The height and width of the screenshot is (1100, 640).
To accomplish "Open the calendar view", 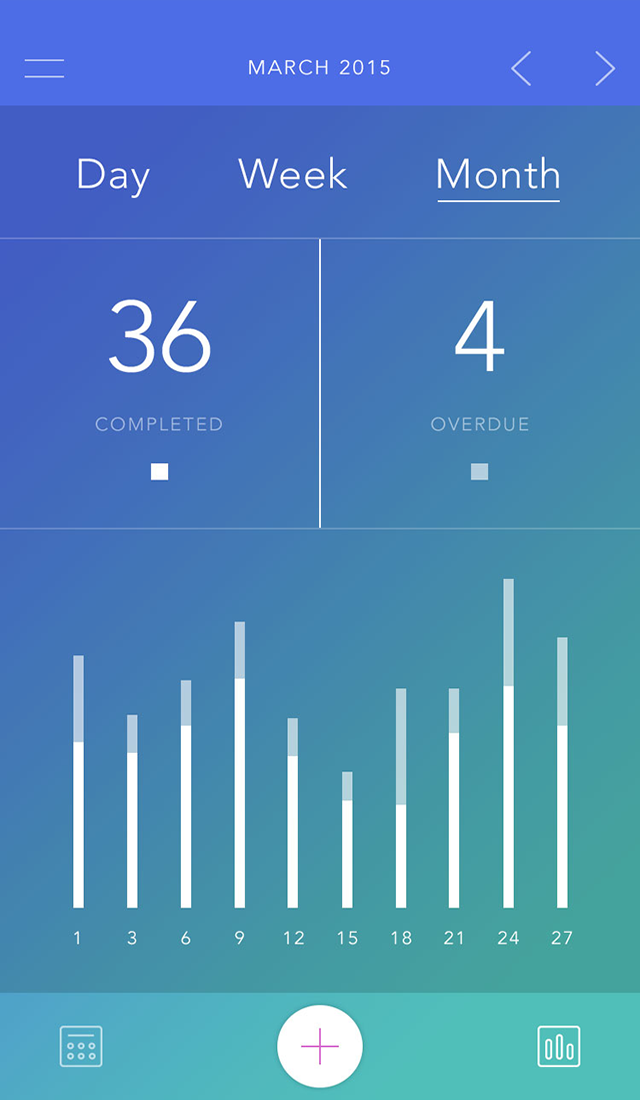I will (81, 1046).
